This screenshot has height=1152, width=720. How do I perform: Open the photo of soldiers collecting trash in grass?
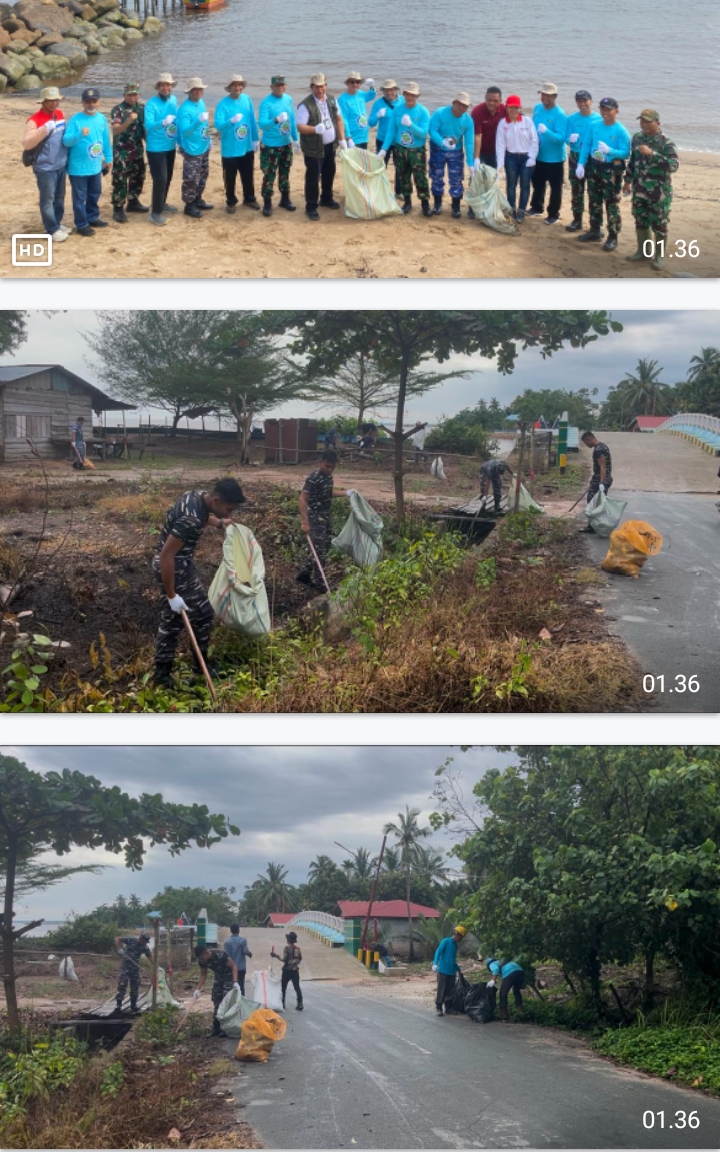360,510
